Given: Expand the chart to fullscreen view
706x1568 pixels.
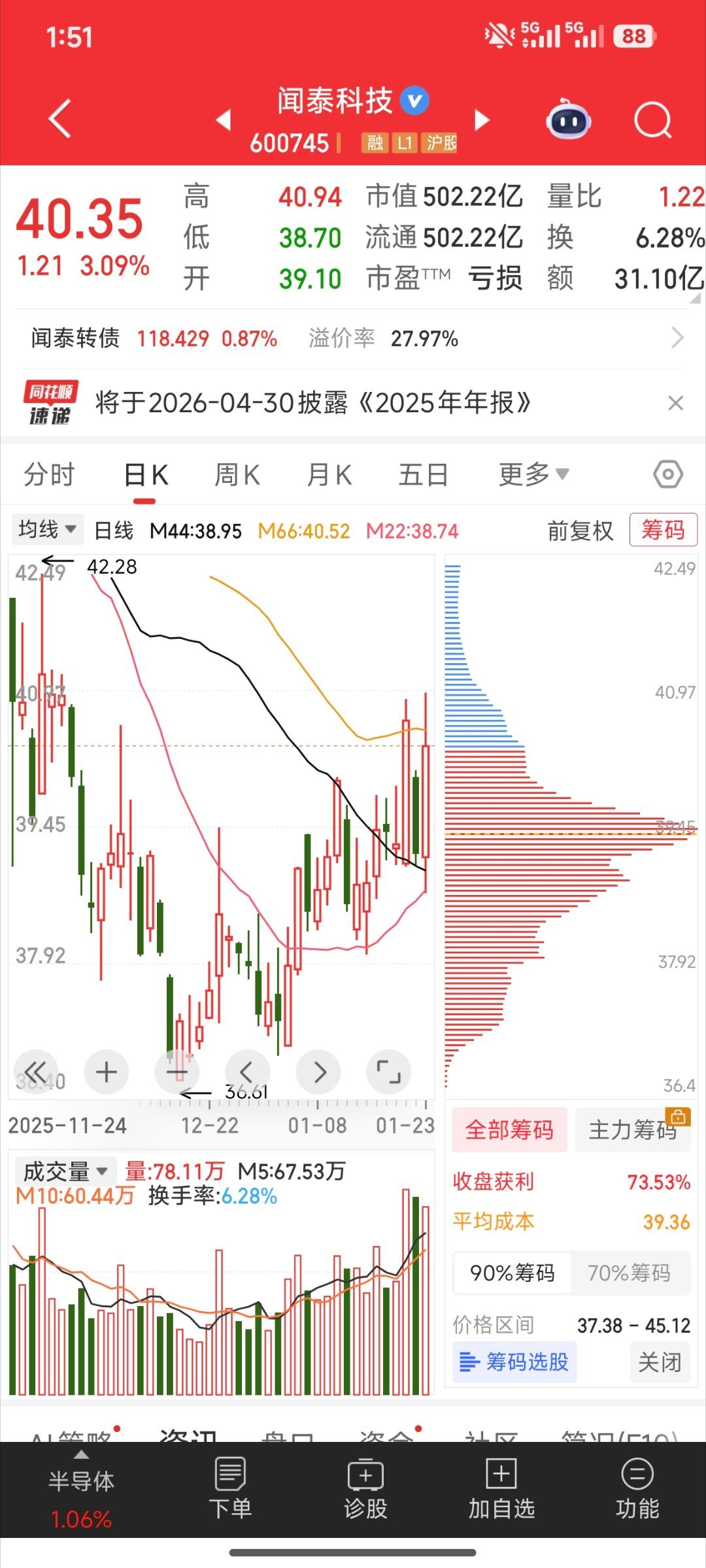Looking at the screenshot, I should [388, 1071].
